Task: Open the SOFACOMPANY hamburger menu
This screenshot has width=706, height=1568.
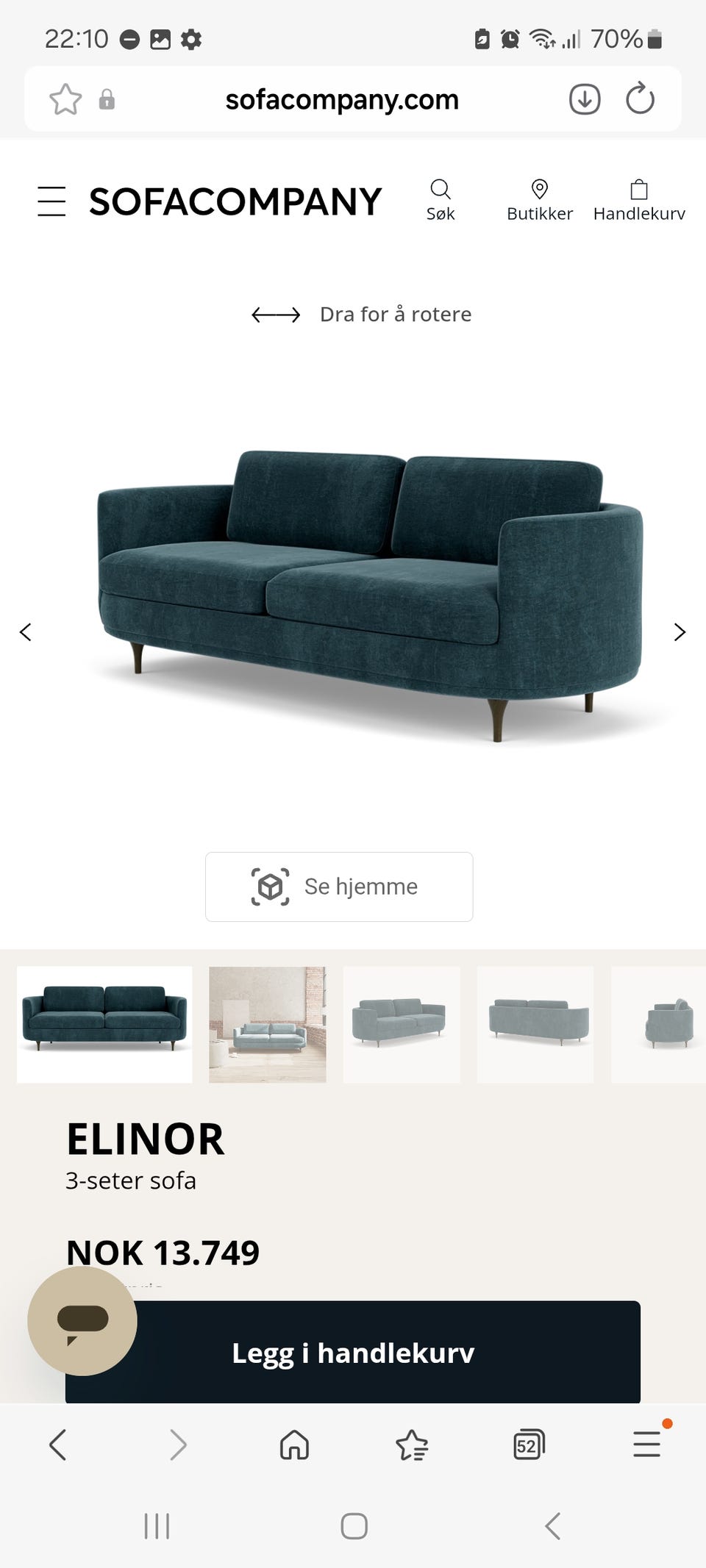Action: (51, 201)
